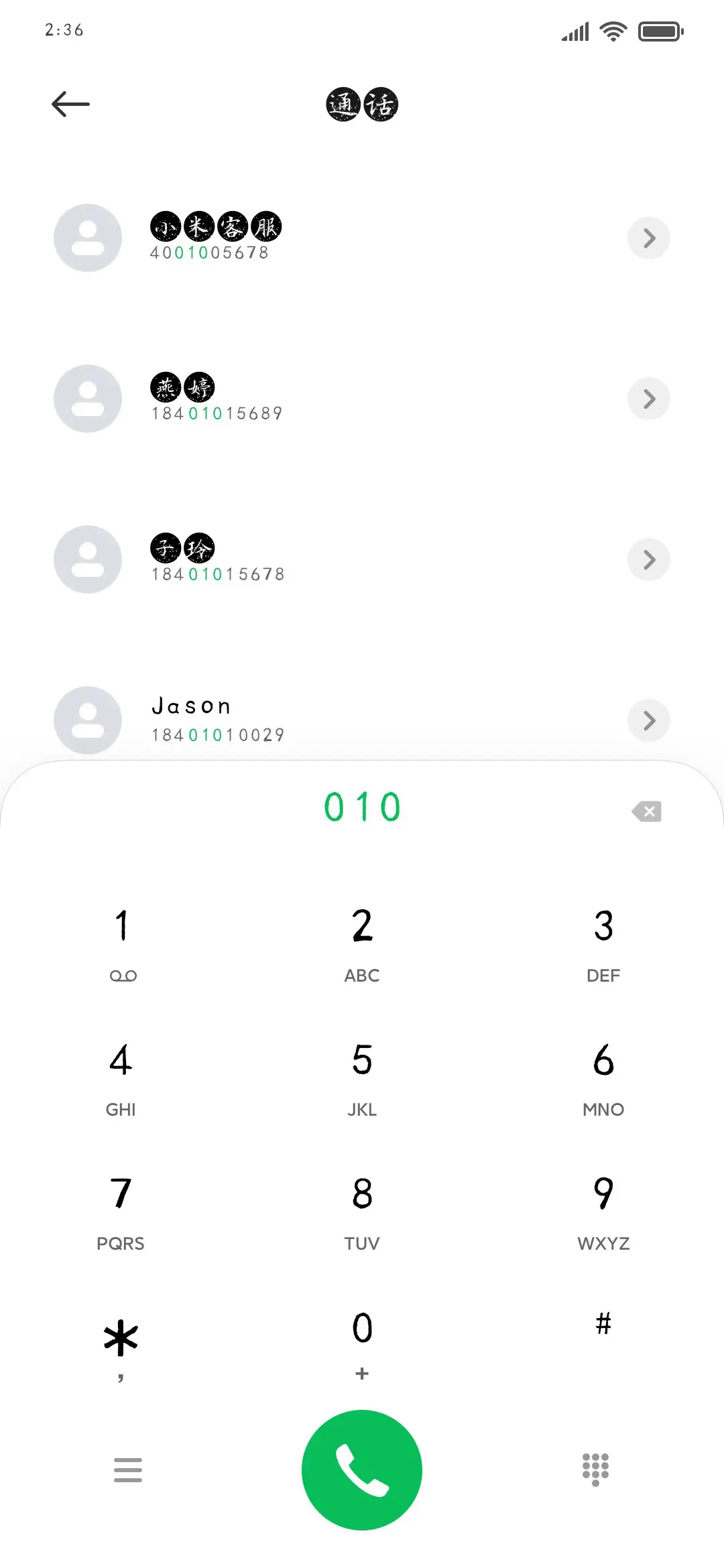This screenshot has width=724, height=1568.
Task: Dial digit 6 MNO
Action: click(603, 1075)
